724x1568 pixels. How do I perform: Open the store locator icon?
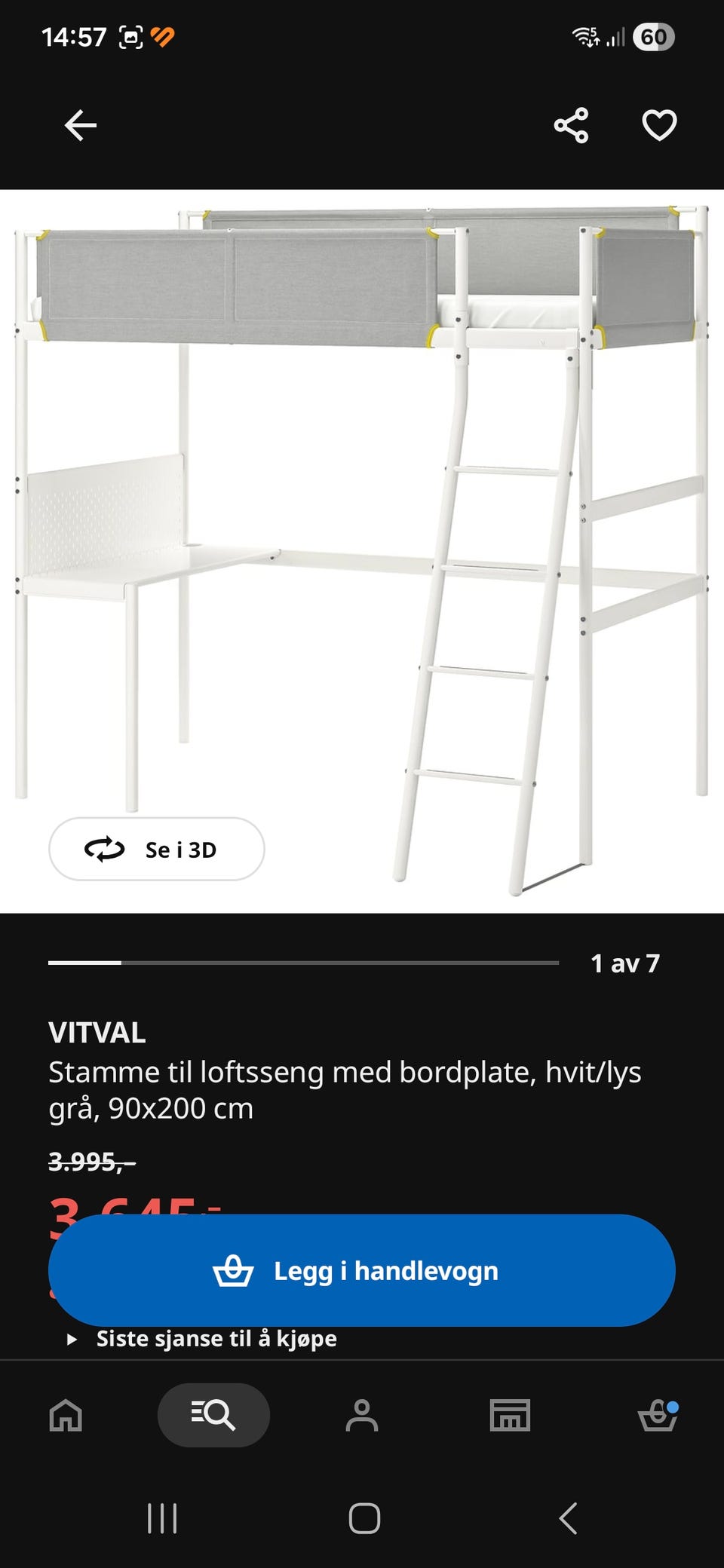[x=511, y=1415]
